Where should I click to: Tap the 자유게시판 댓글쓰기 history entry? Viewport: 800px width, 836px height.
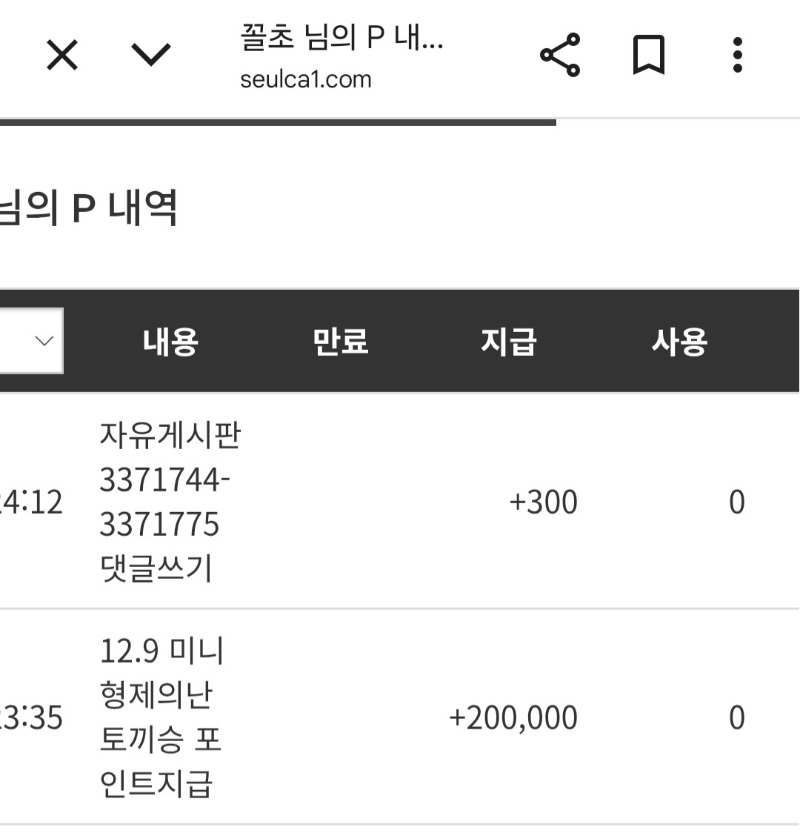(170, 502)
